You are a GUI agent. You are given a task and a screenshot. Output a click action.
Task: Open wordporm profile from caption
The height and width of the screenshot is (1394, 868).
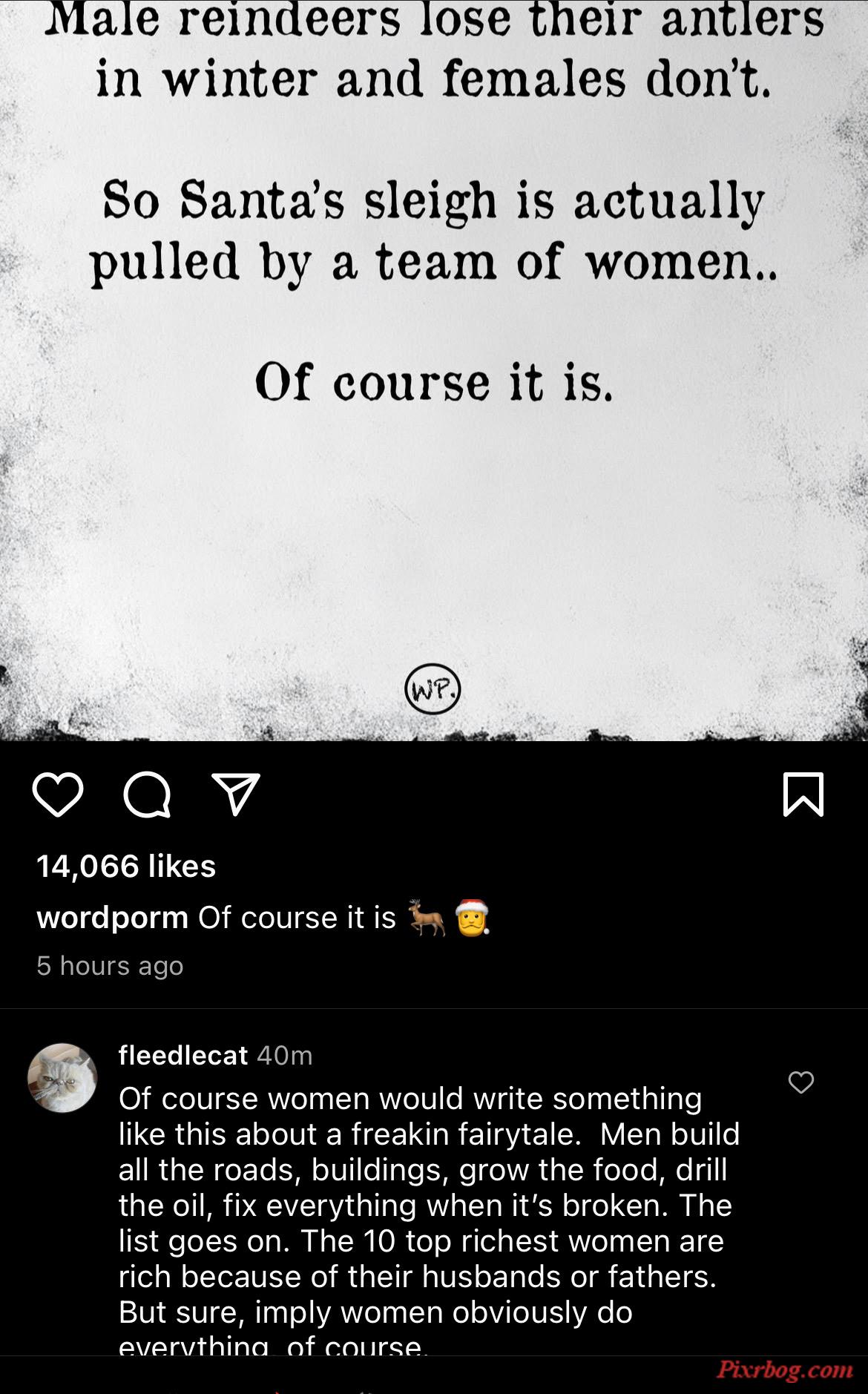pos(112,918)
